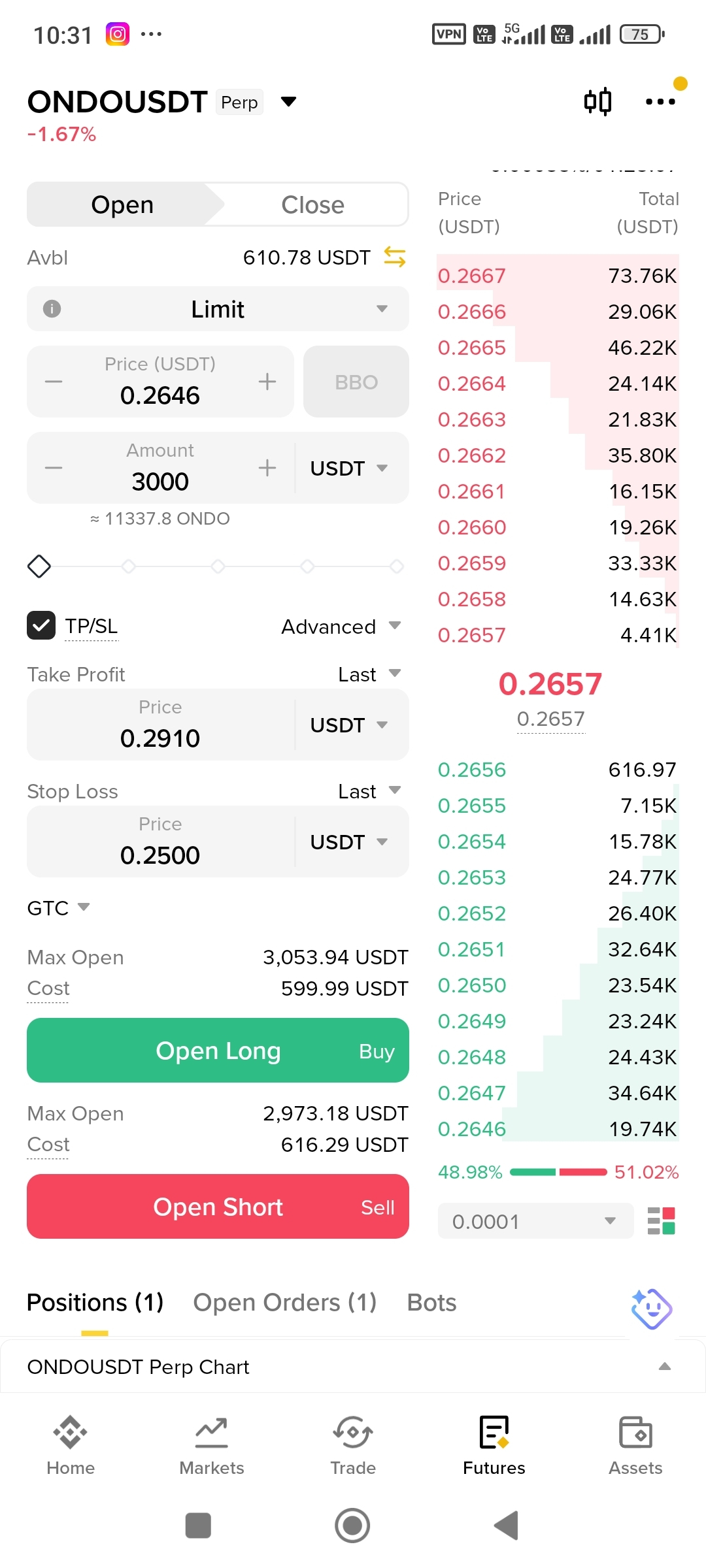Image resolution: width=706 pixels, height=1568 pixels.
Task: Open the Limit order type dropdown
Action: pos(218,309)
